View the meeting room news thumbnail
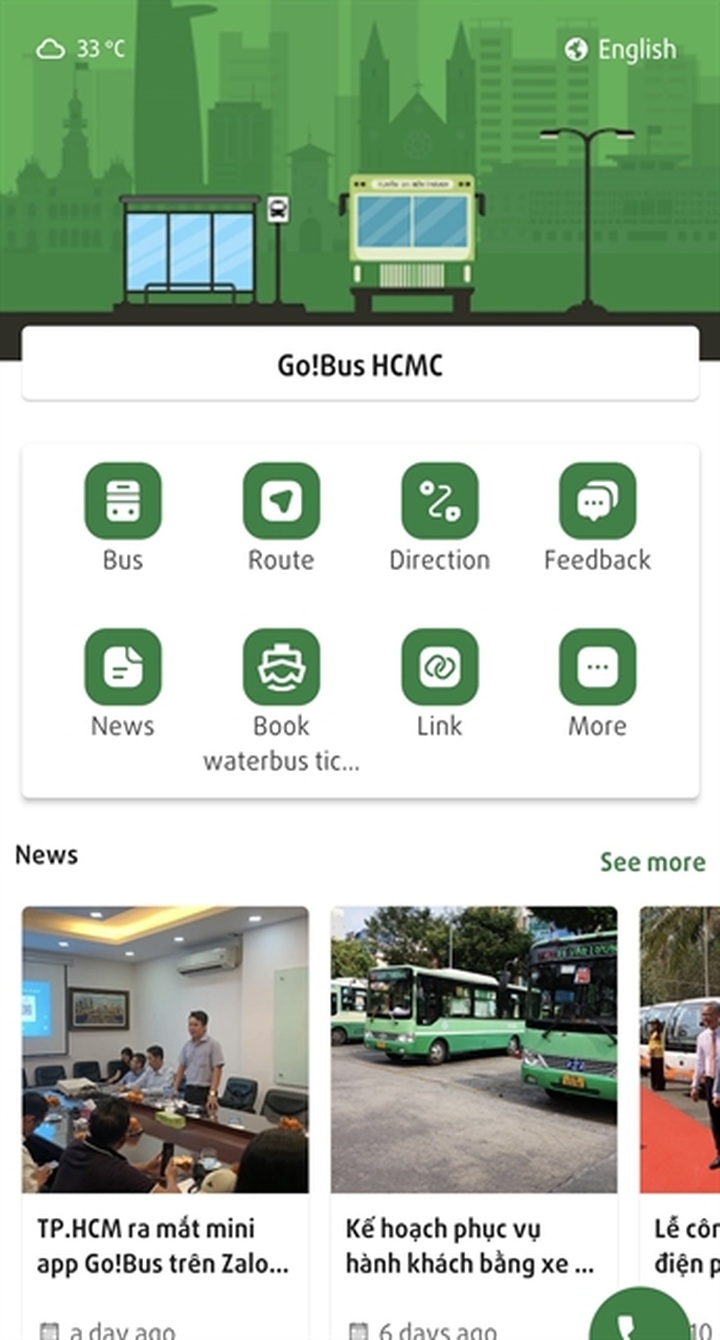Image resolution: width=720 pixels, height=1340 pixels. click(x=163, y=1048)
